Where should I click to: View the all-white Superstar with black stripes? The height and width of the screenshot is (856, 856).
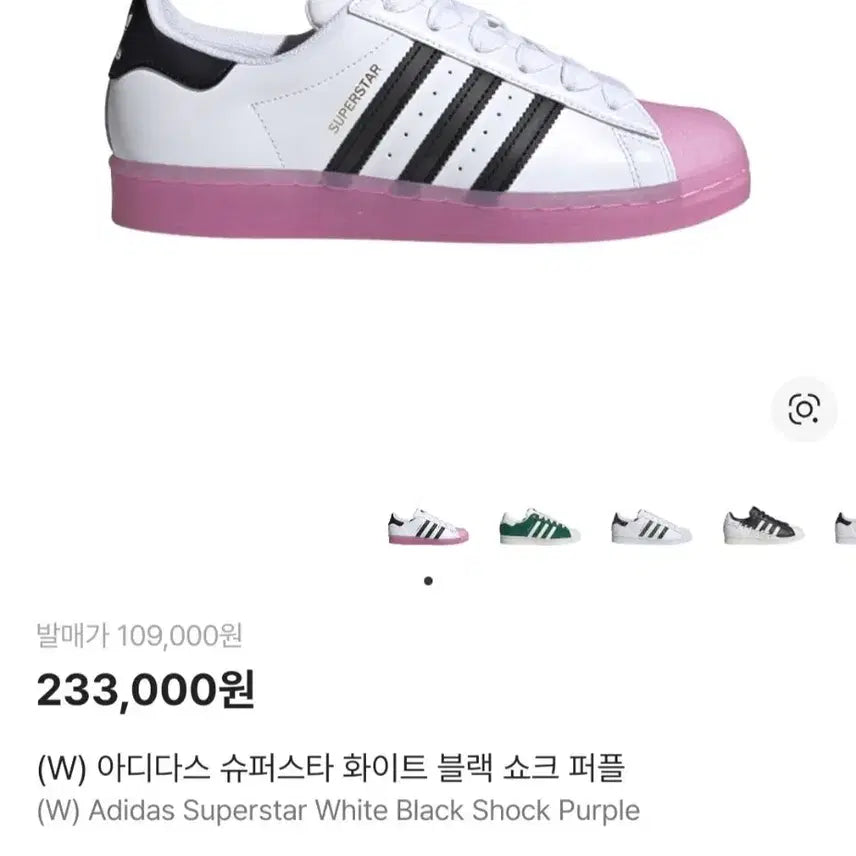[652, 526]
